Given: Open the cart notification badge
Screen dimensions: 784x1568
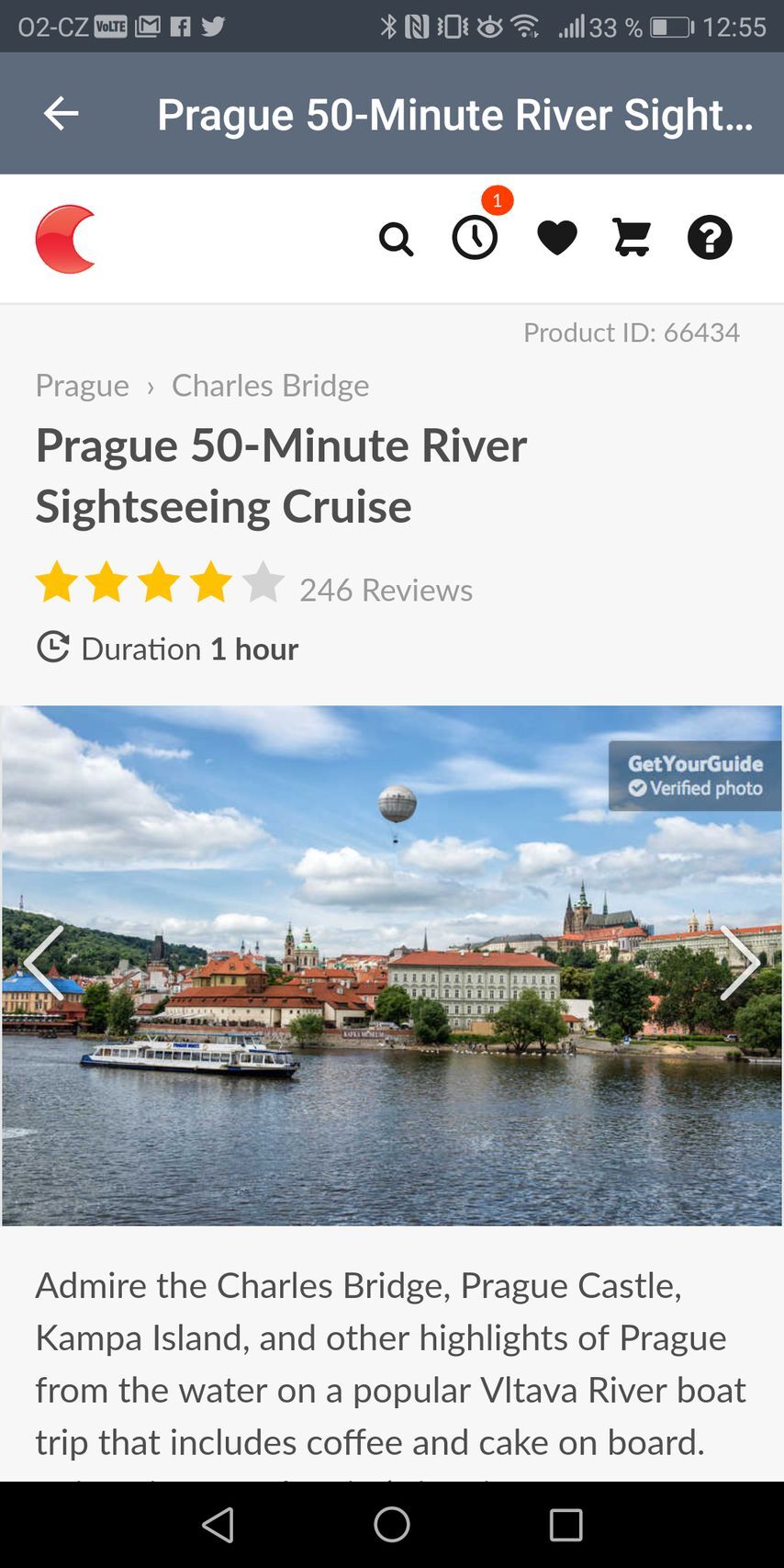Looking at the screenshot, I should (x=496, y=201).
